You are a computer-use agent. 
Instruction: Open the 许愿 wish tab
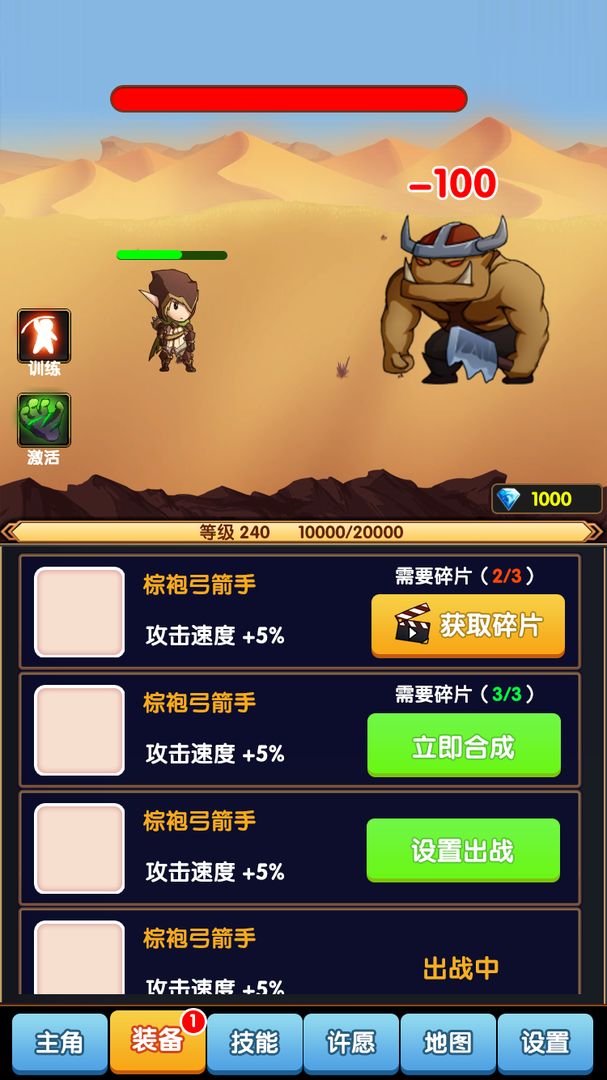coord(351,1042)
